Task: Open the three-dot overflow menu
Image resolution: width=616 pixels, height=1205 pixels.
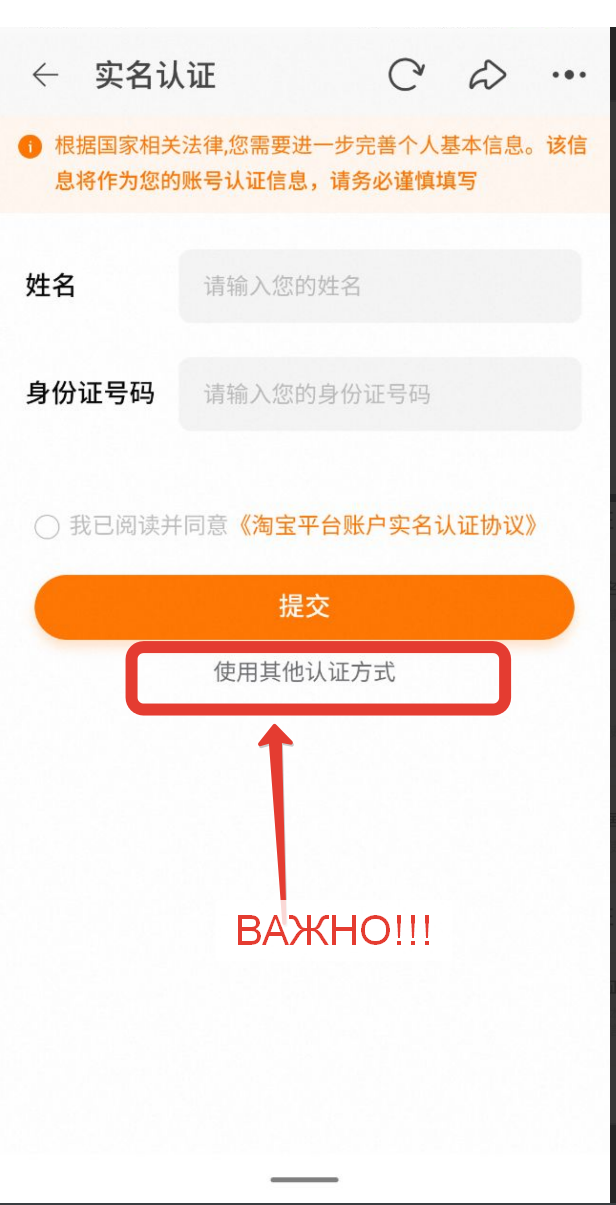Action: click(569, 75)
